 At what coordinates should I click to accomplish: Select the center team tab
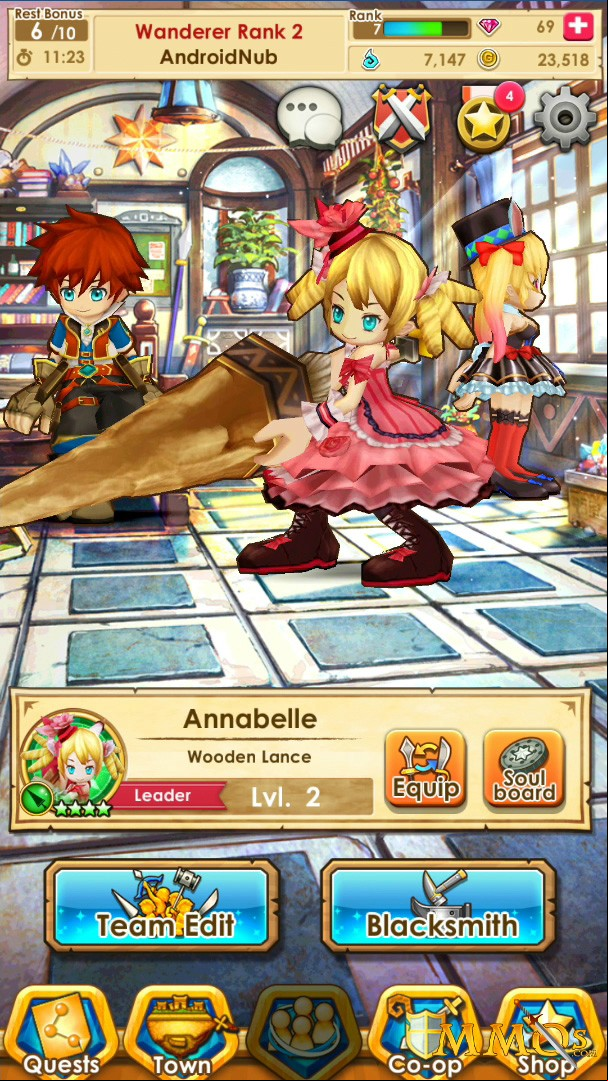tap(303, 1034)
